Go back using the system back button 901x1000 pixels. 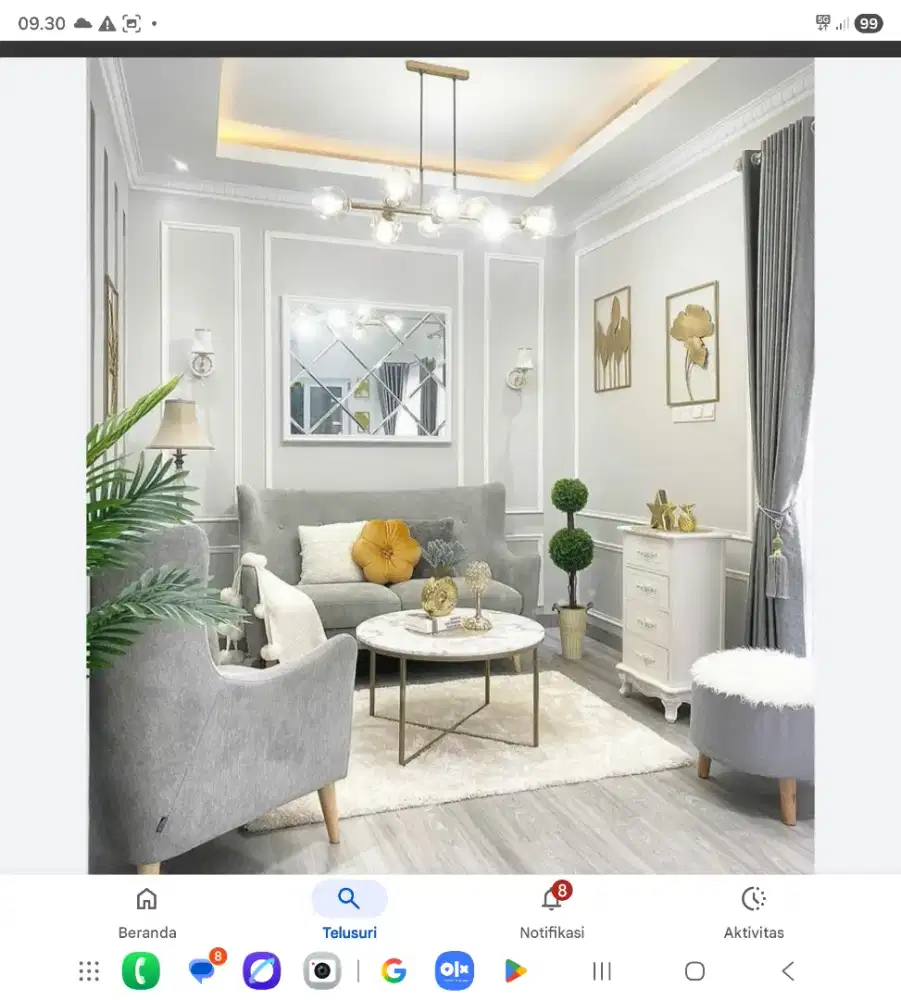788,971
